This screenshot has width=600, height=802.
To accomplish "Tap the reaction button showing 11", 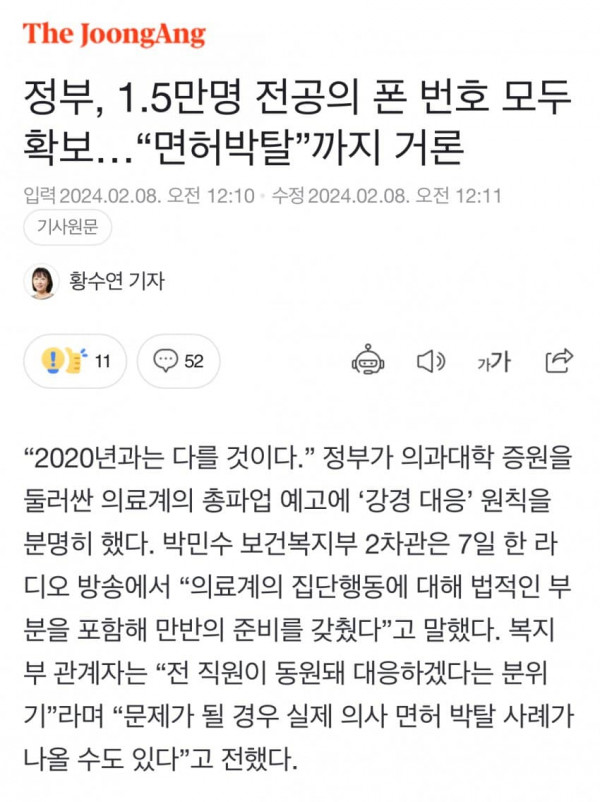I will click(75, 361).
